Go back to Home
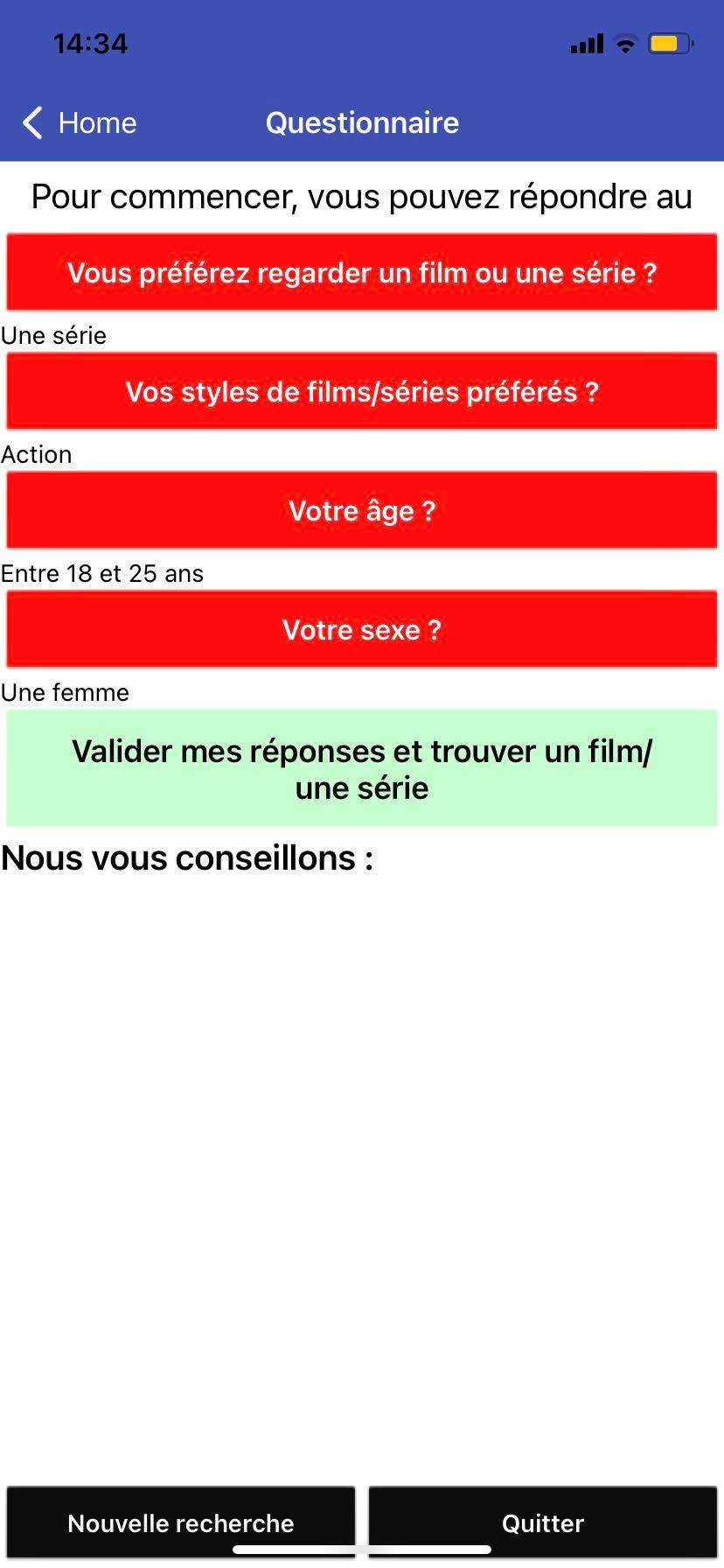 point(80,123)
